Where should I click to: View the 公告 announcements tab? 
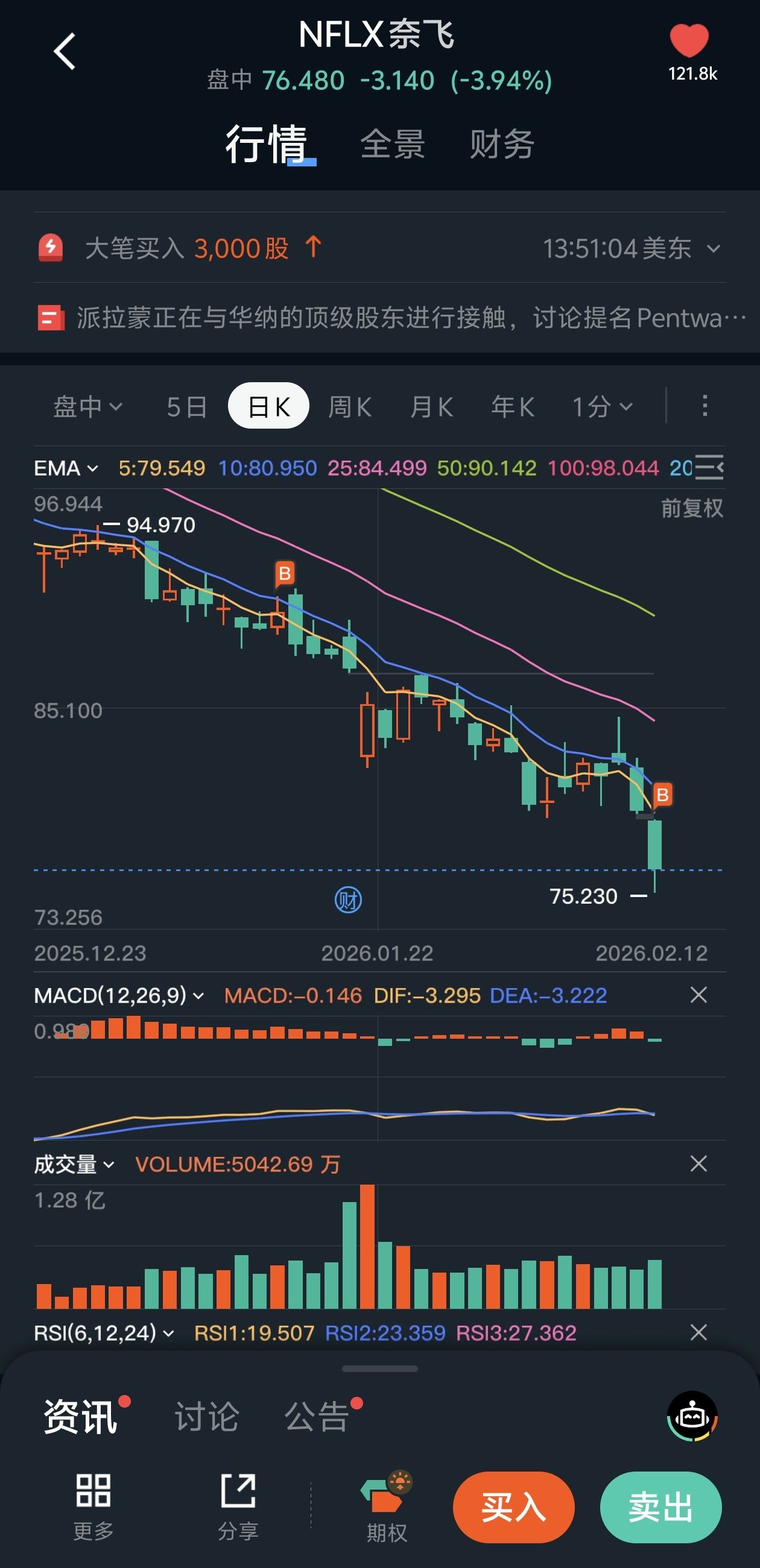pos(317,1417)
